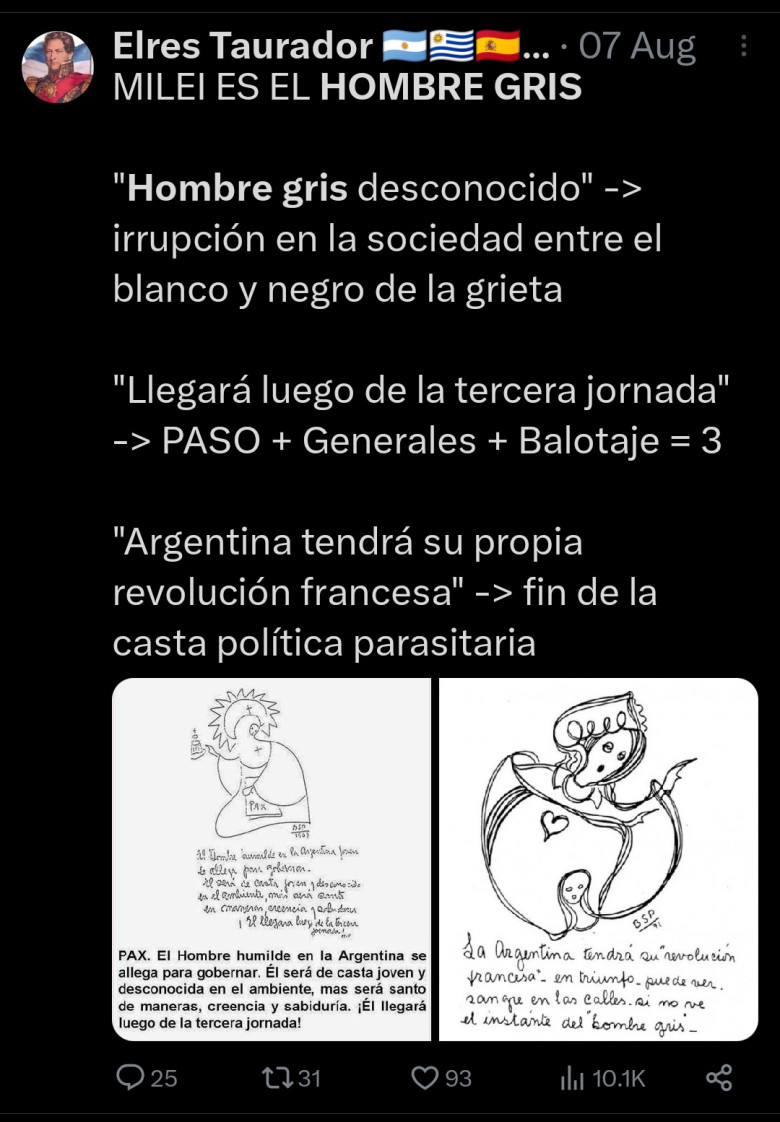Open the PAX Hombre humilde image

tap(271, 860)
